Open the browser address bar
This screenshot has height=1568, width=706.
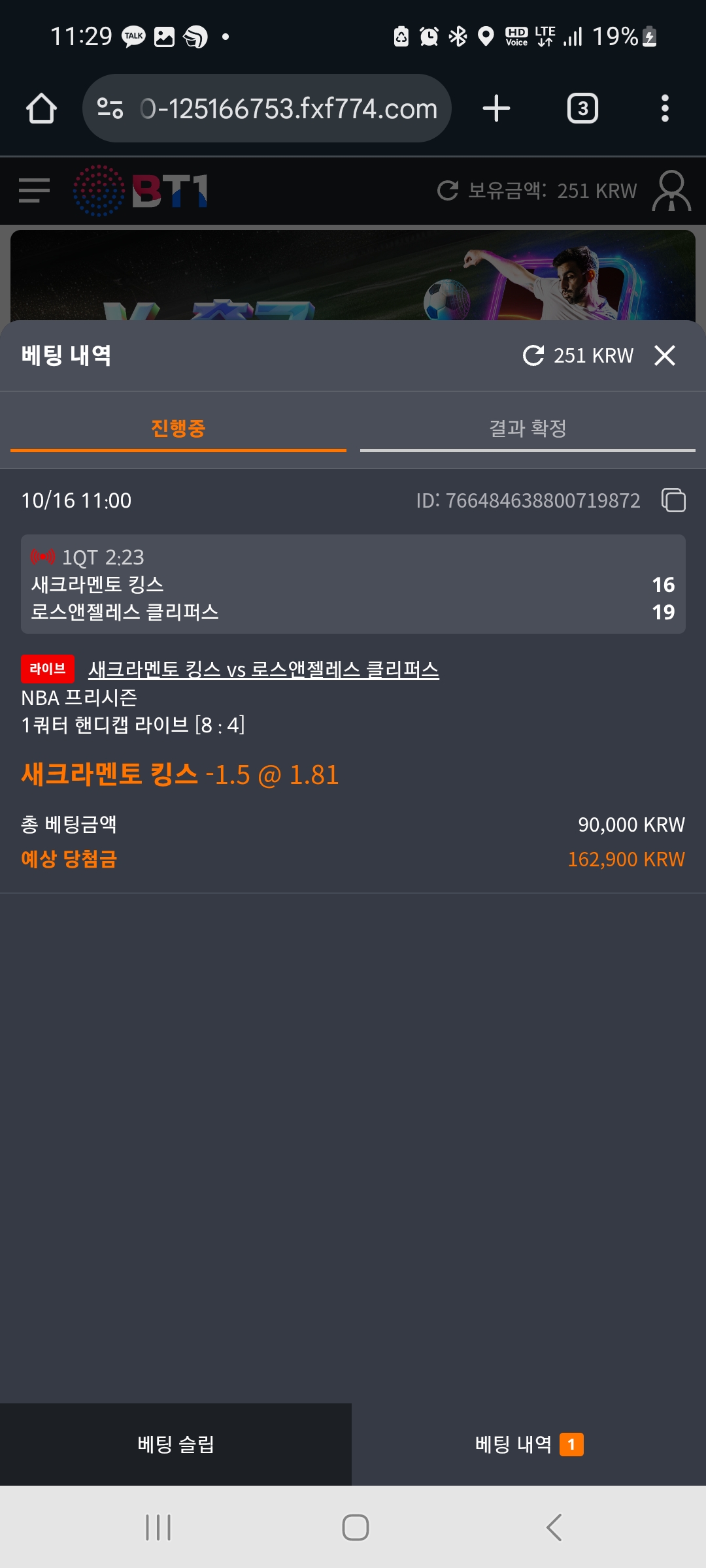288,108
